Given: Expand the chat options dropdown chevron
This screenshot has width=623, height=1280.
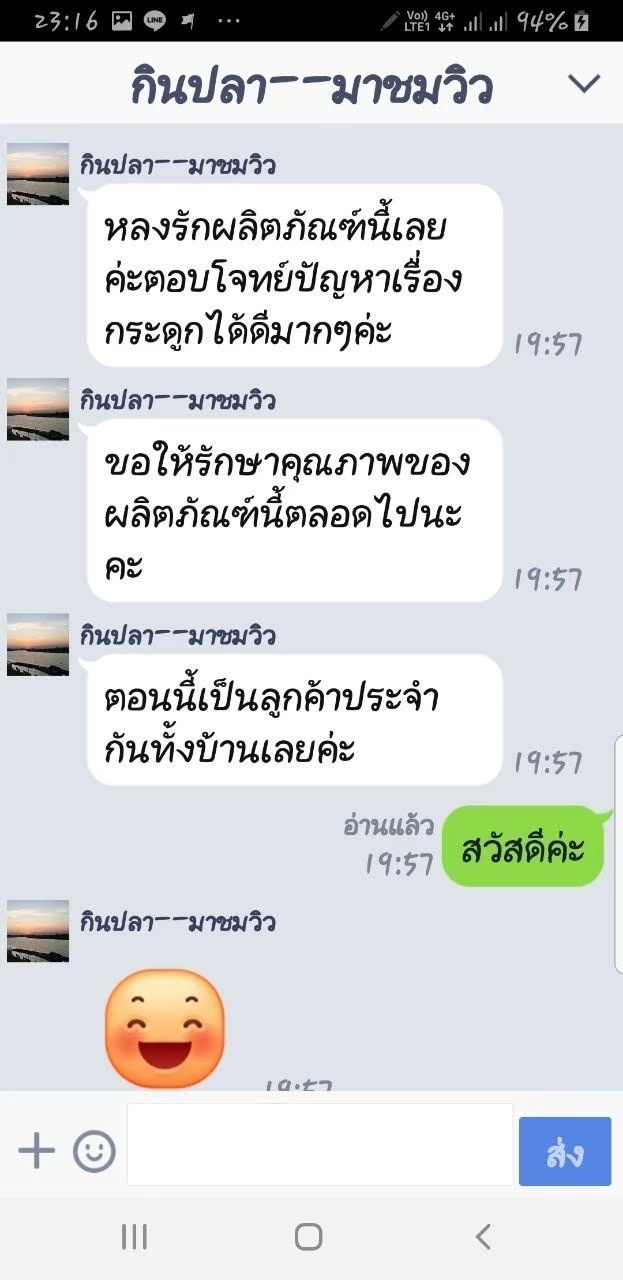Looking at the screenshot, I should (x=584, y=84).
